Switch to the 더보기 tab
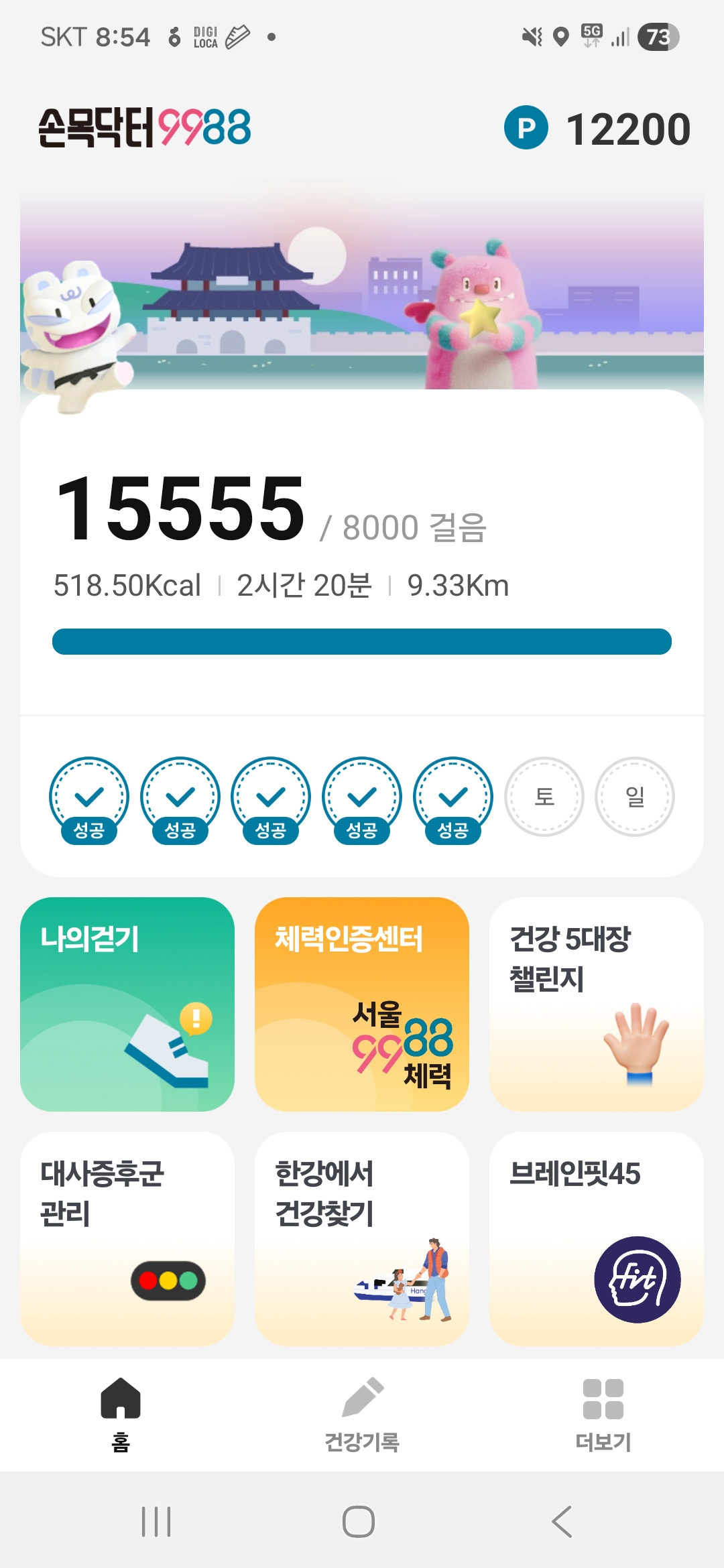724x1568 pixels. tap(603, 1415)
